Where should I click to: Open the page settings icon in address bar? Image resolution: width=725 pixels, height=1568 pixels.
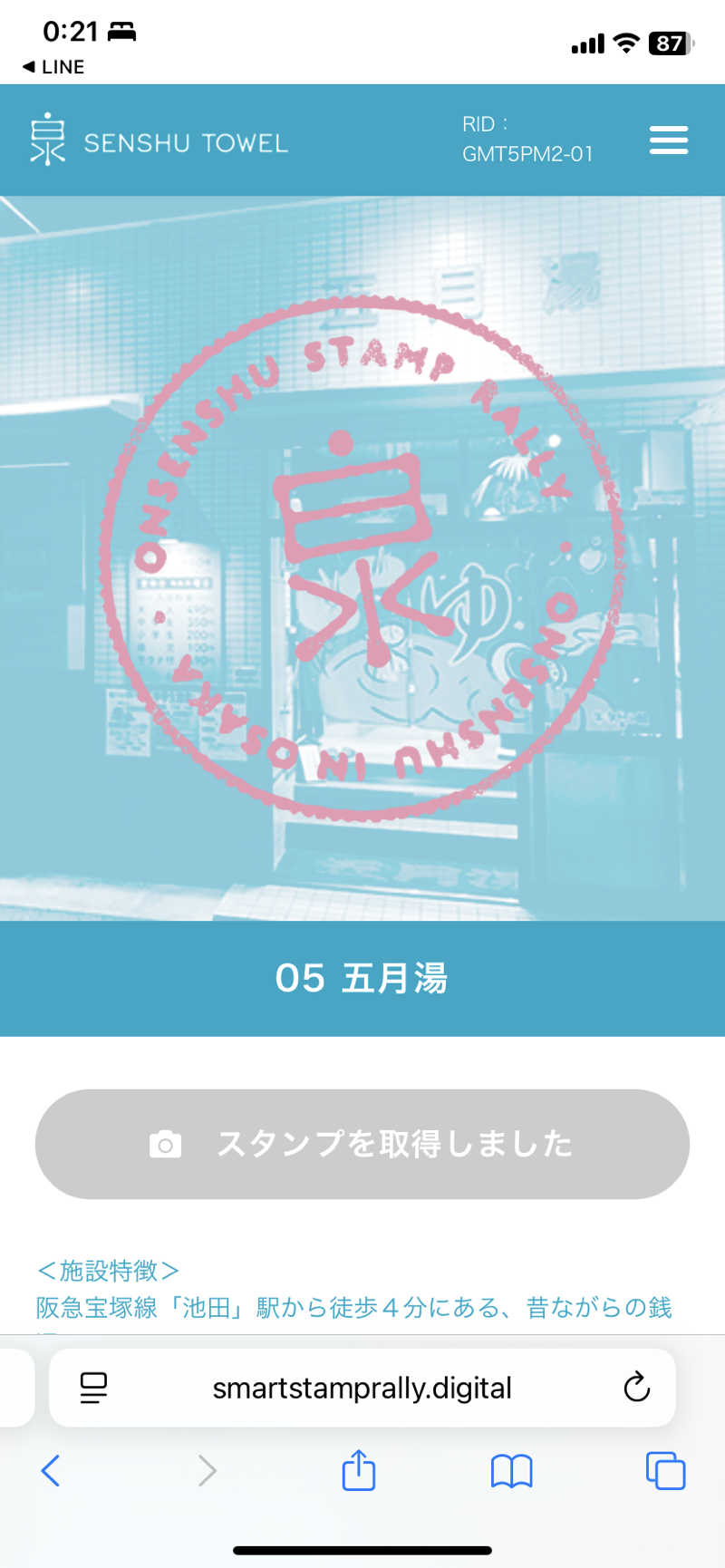click(93, 1388)
